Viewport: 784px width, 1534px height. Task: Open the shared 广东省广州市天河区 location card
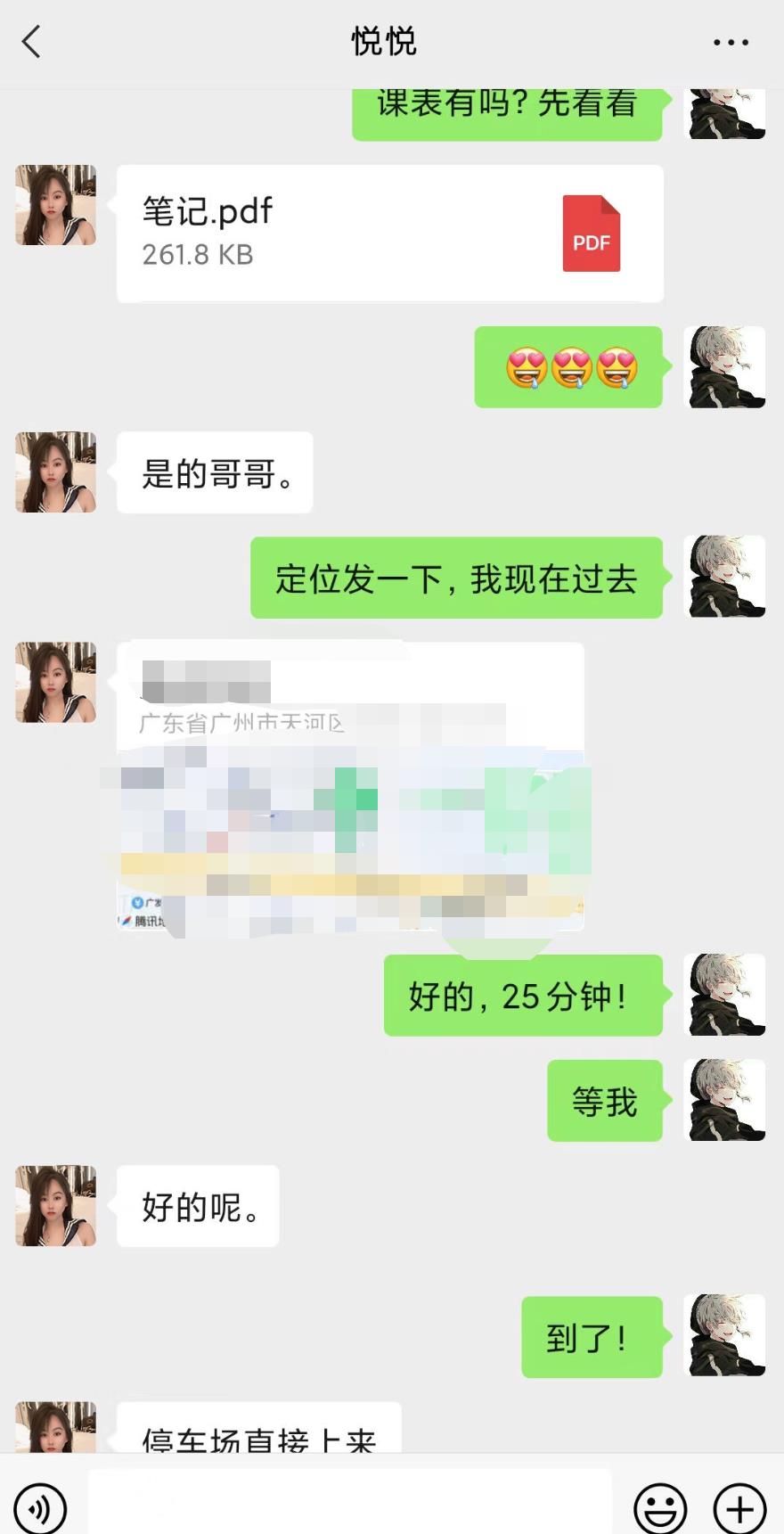(350, 786)
